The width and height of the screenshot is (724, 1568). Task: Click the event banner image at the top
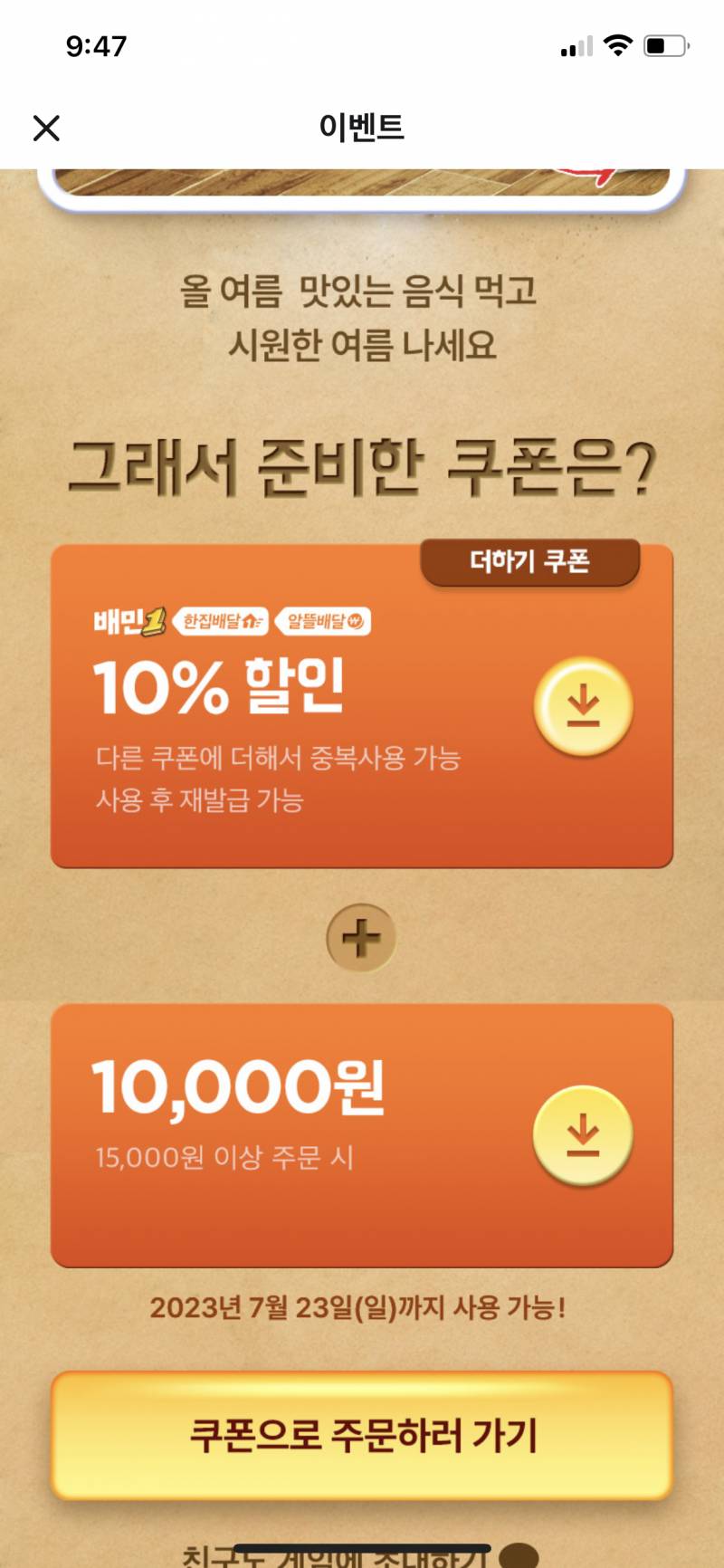[x=362, y=181]
